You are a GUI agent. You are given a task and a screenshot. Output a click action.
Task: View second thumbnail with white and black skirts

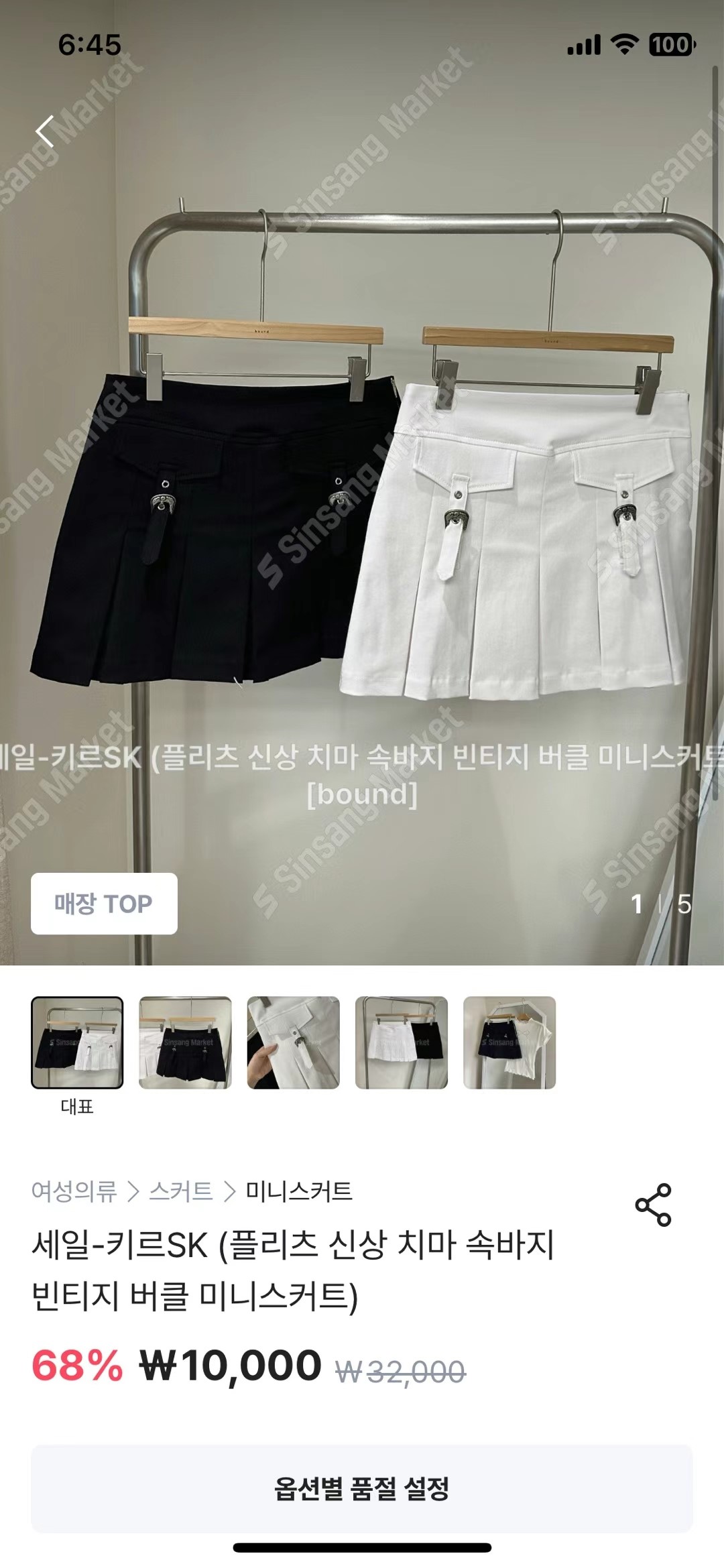[x=185, y=1042]
